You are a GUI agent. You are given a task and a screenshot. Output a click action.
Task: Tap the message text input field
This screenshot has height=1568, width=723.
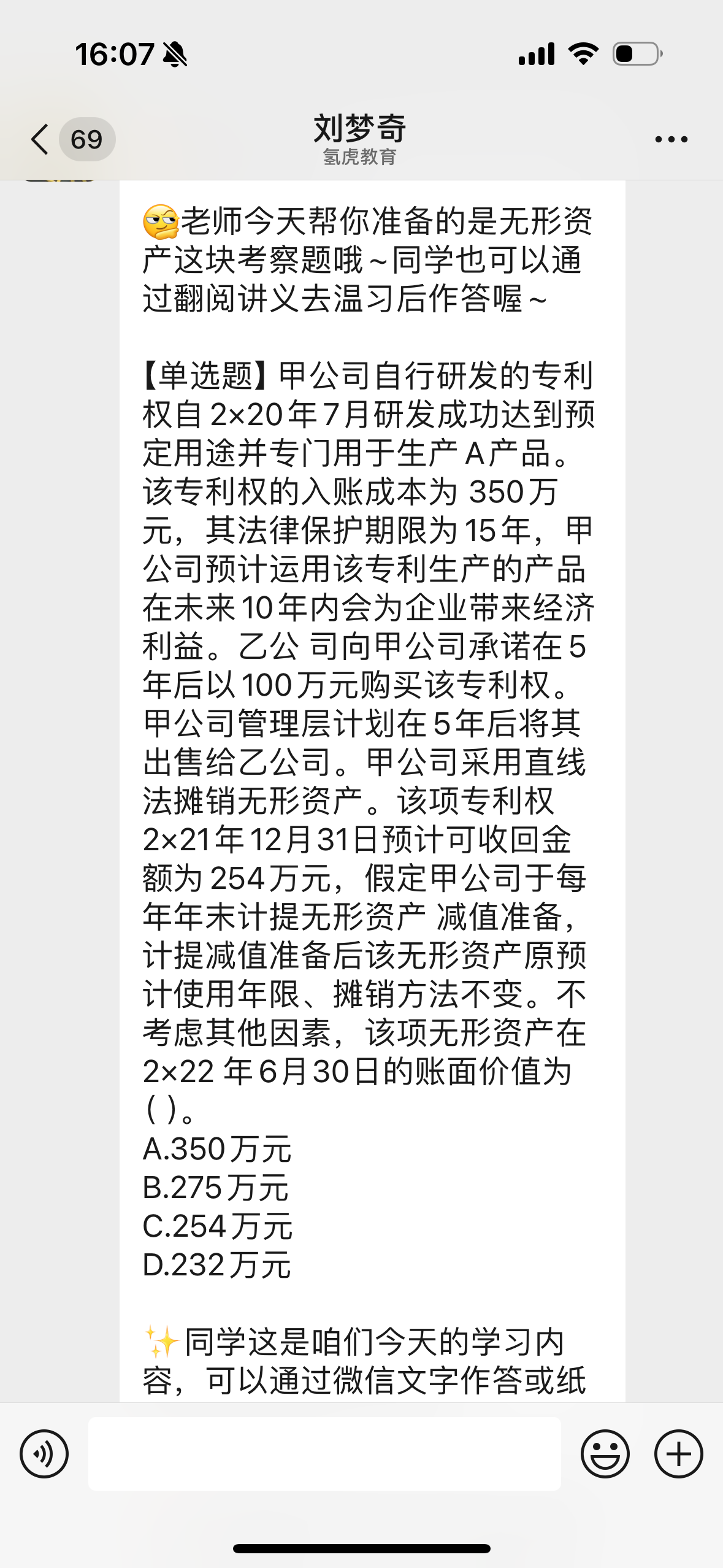point(324,1453)
